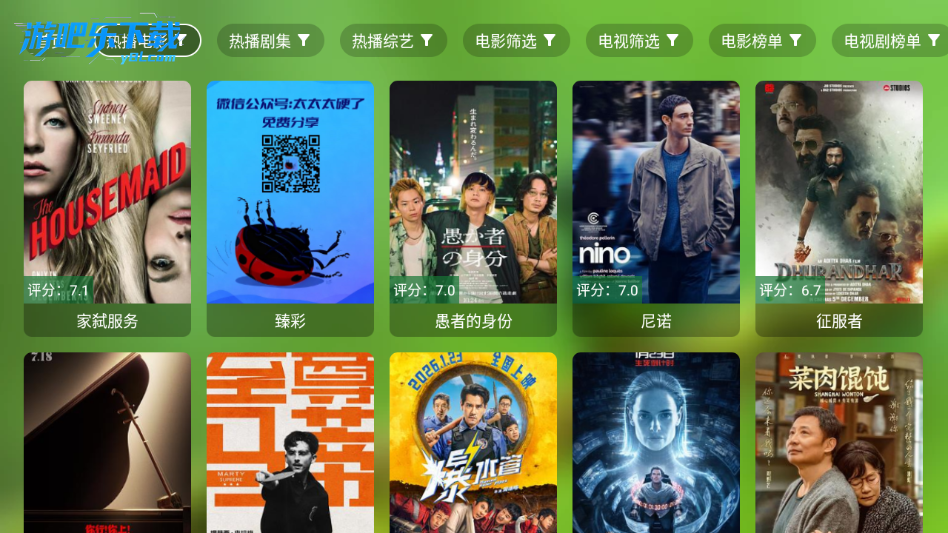View details for 愚者的身份
This screenshot has width=948, height=533.
(x=473, y=208)
